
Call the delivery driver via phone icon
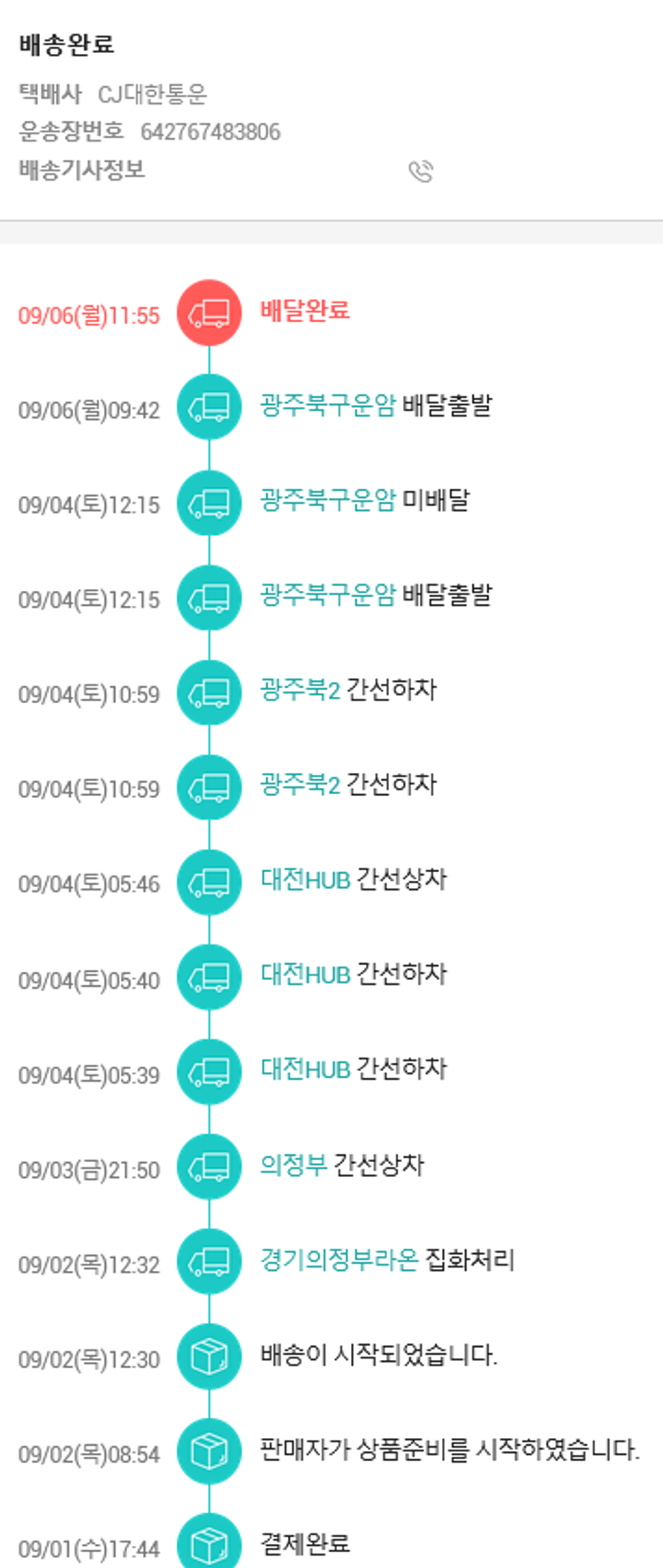(x=421, y=171)
